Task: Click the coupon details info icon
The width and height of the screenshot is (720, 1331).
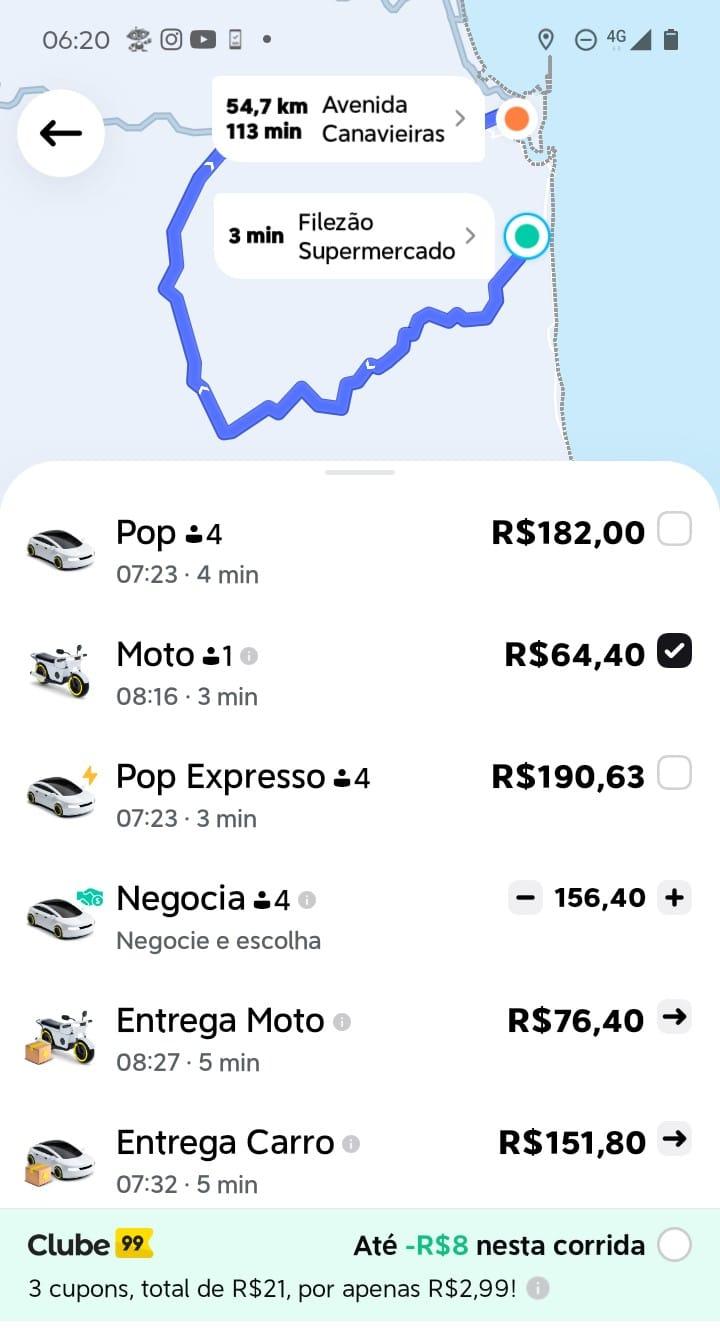Action: (x=537, y=1289)
